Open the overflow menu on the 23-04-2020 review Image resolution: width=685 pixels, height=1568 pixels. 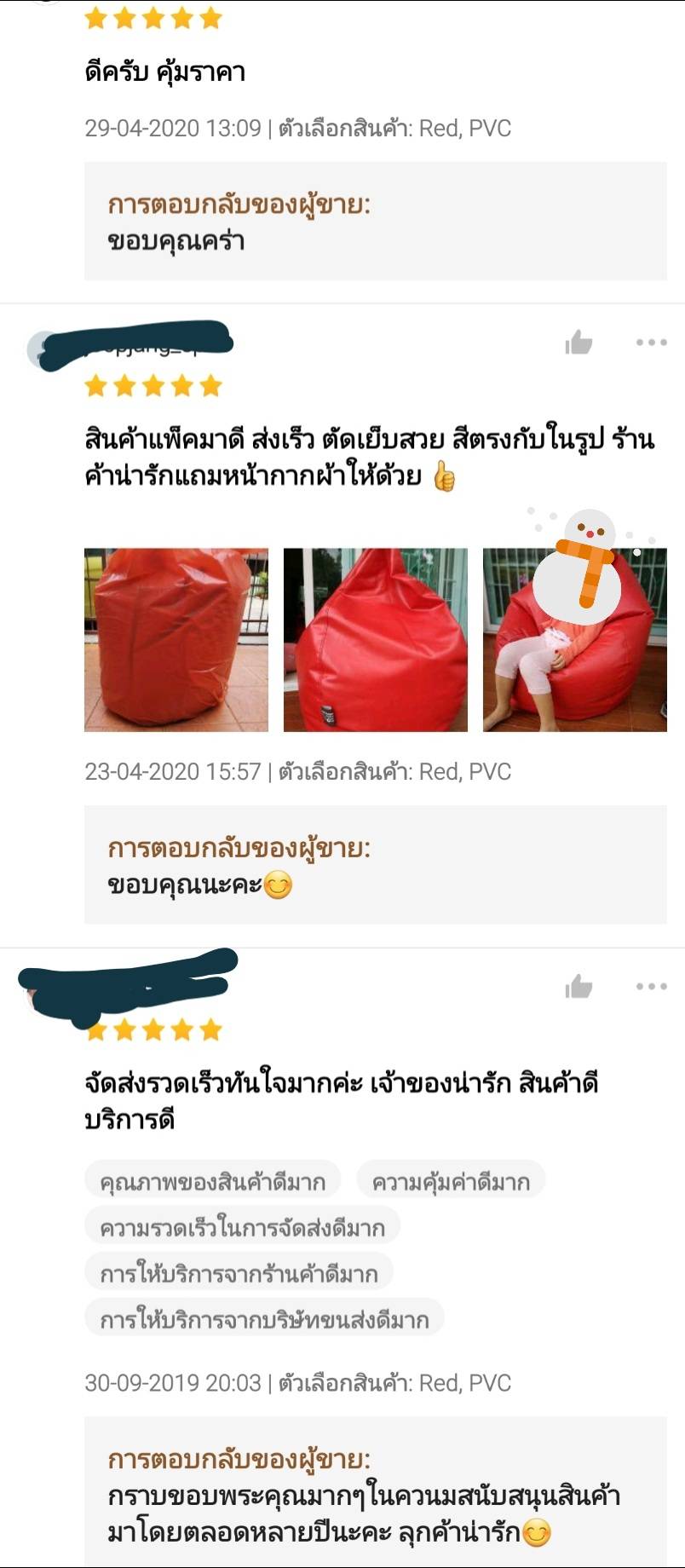pos(652,343)
